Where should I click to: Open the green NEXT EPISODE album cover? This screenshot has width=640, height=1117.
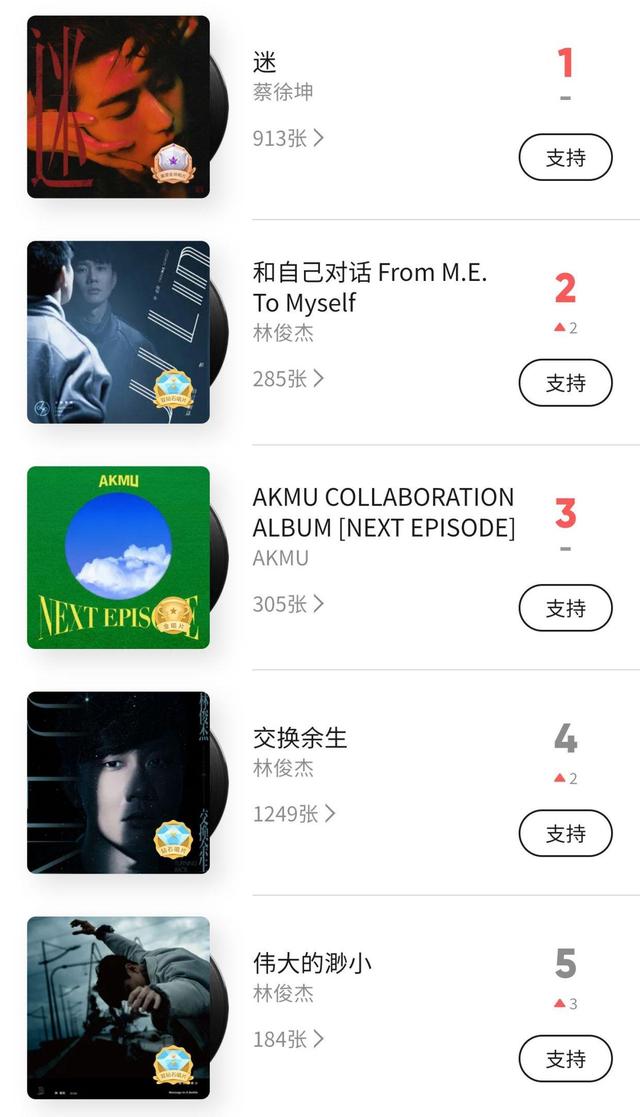118,557
